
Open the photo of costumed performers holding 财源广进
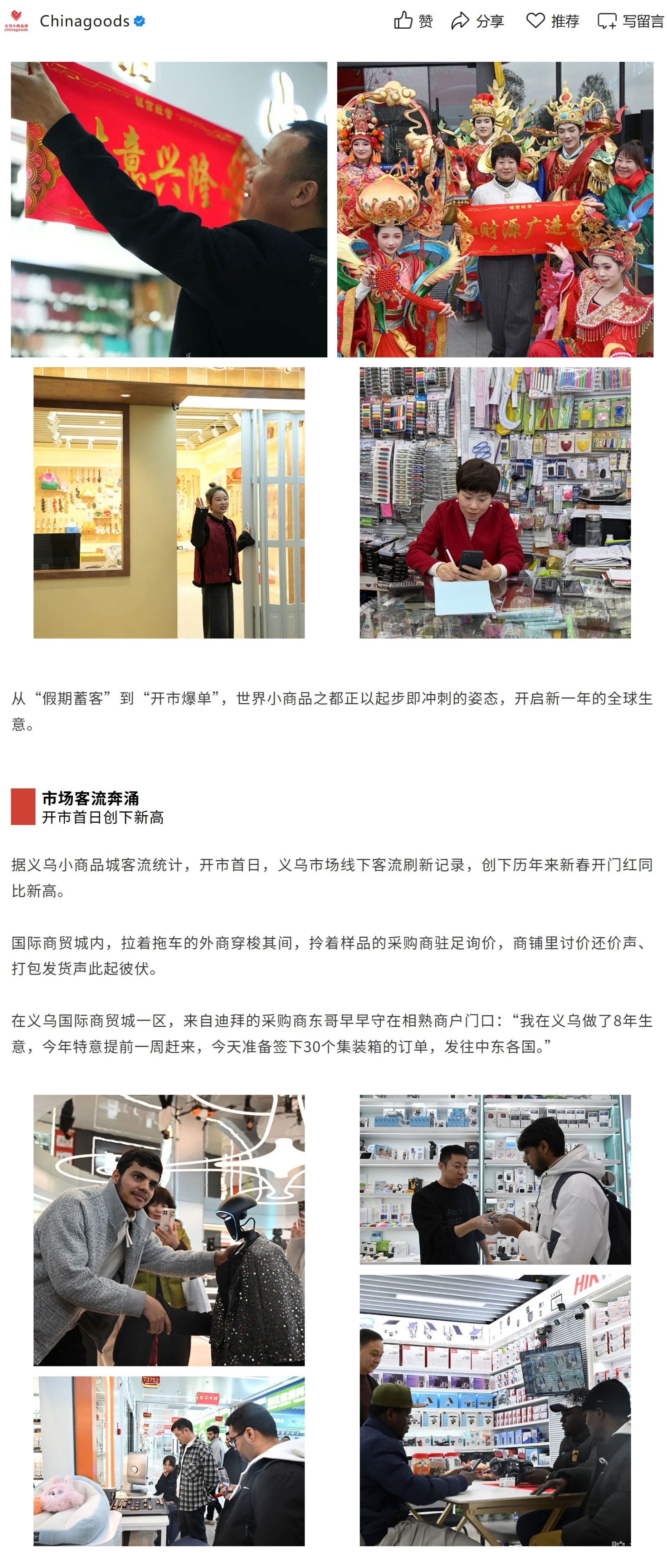pyautogui.click(x=495, y=209)
